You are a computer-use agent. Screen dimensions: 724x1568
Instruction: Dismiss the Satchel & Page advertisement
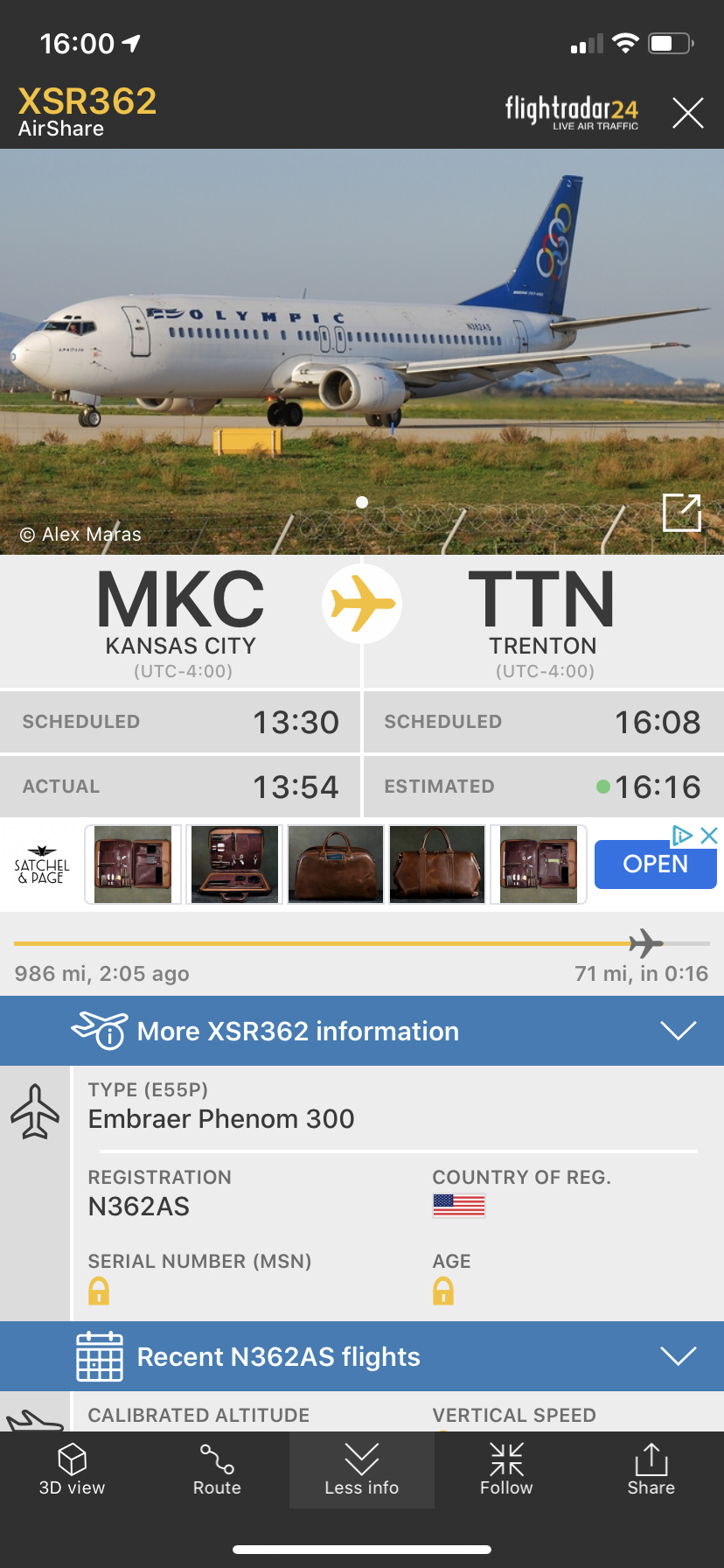tap(710, 836)
